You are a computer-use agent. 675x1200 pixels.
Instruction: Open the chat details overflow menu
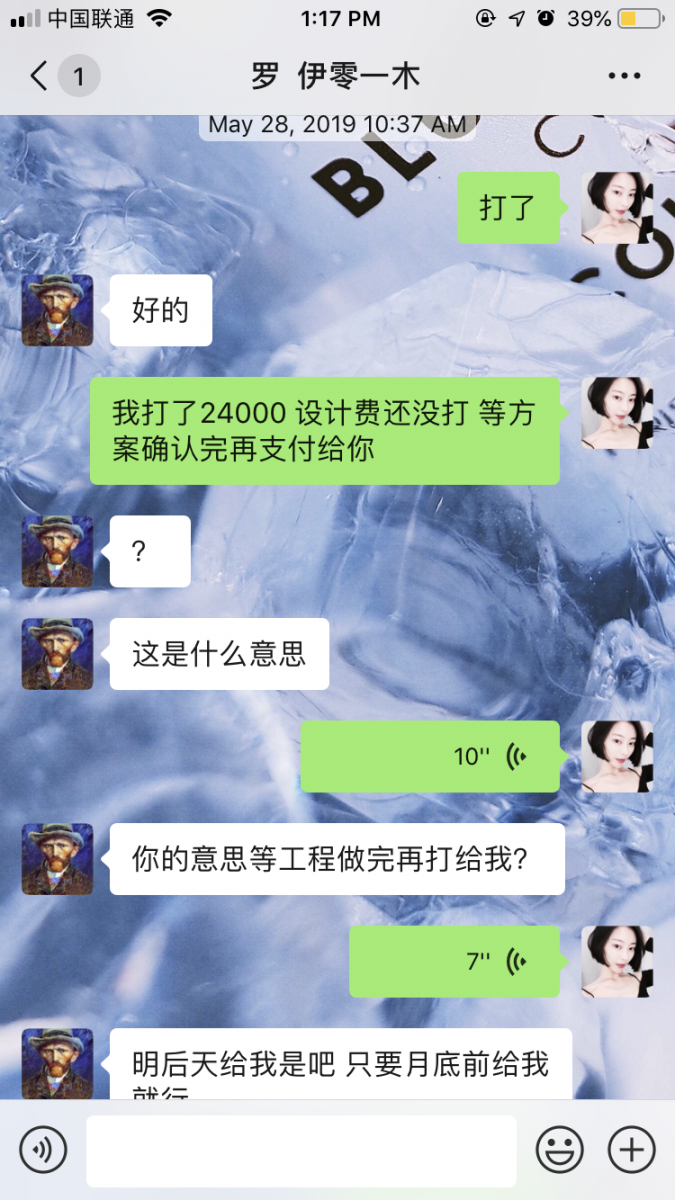(624, 76)
